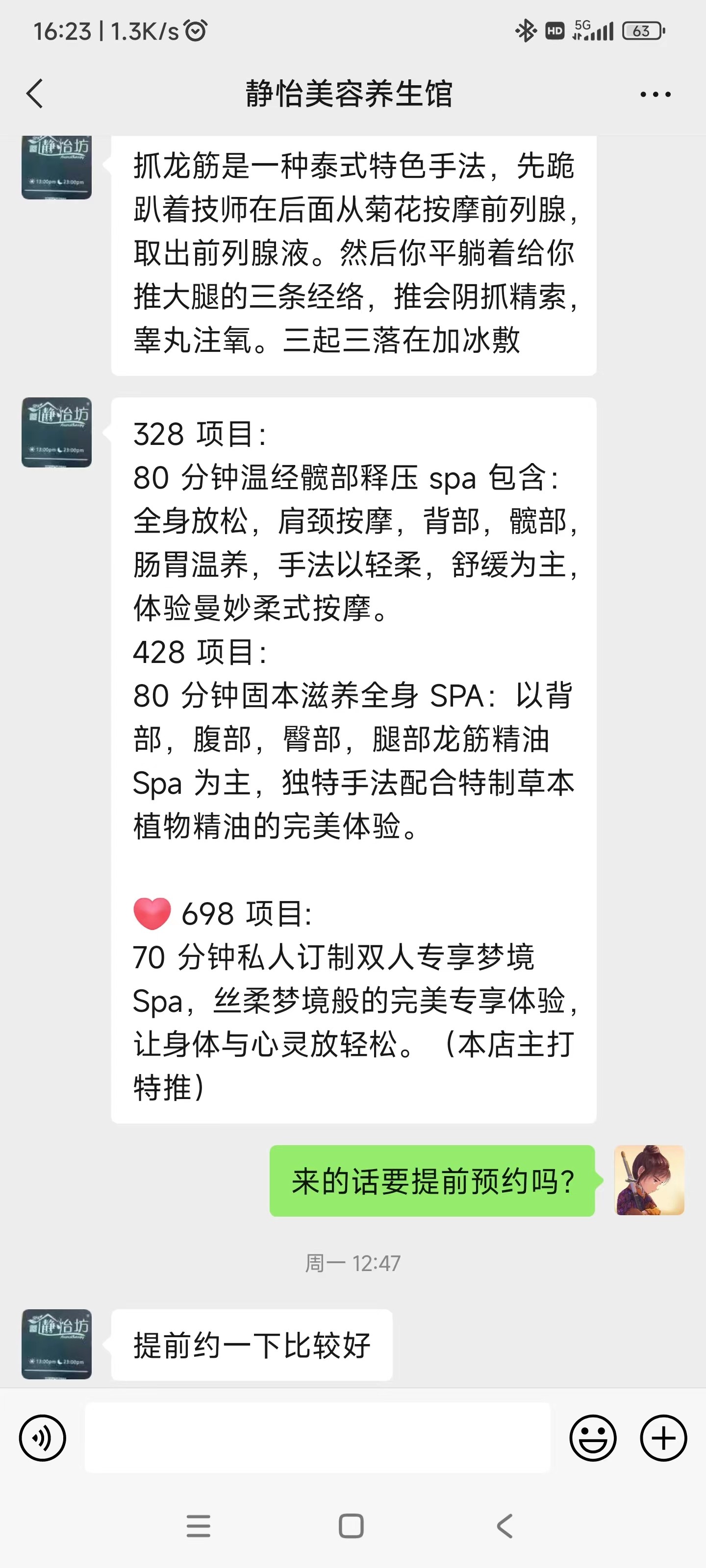Viewport: 706px width, 1568px height.
Task: Open the three-dot chat info menu
Action: [656, 95]
